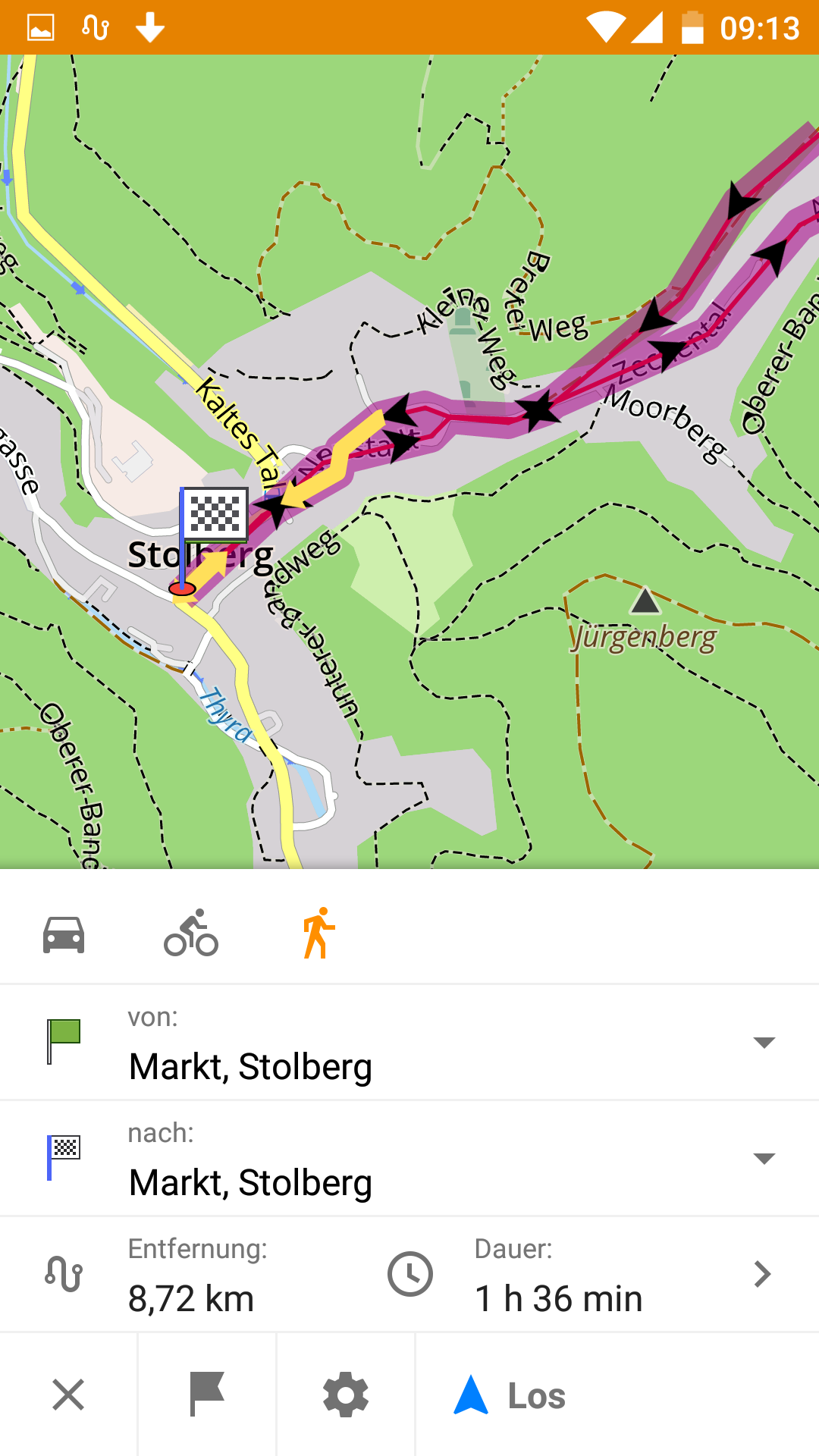Select pedestrian walking mode
Screen dimensions: 819x1456
(x=318, y=934)
